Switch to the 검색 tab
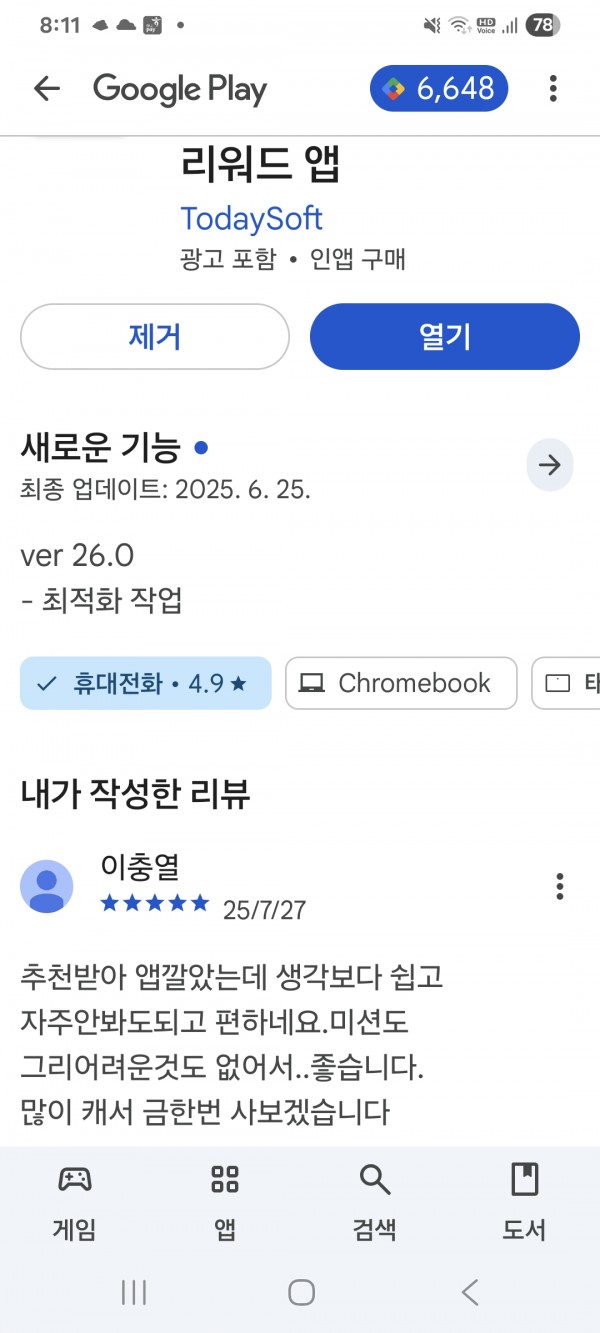 375,1202
